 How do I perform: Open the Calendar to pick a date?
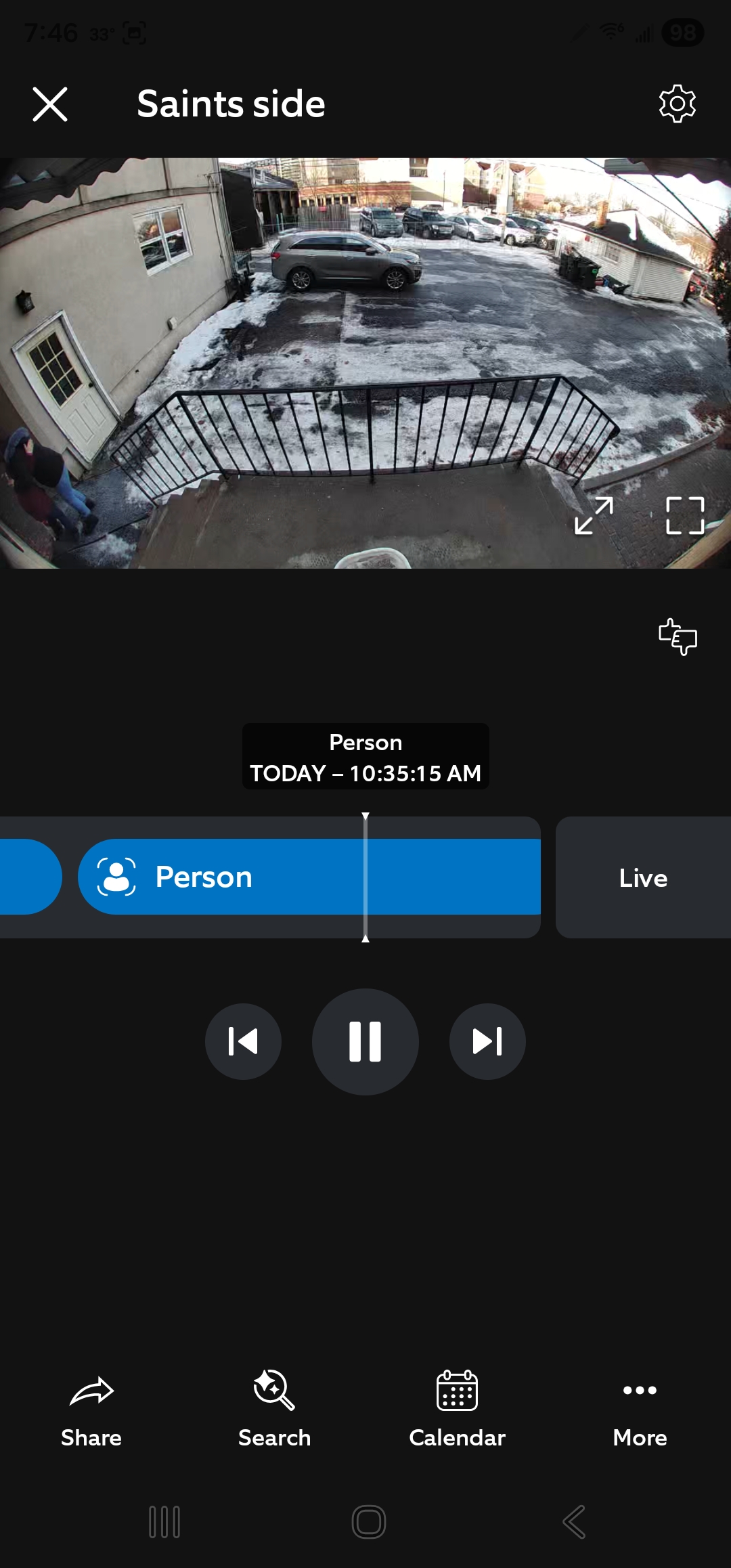[x=458, y=1407]
